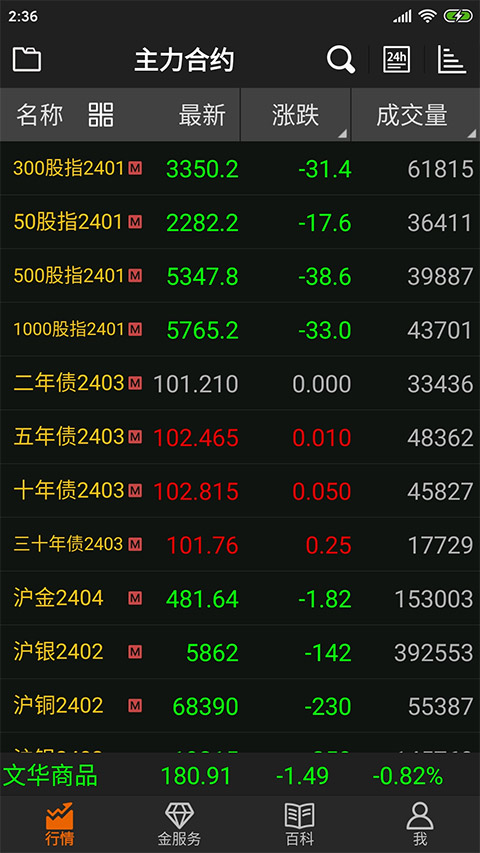Select the 500股指2401 row
This screenshot has width=480, height=853.
(240, 276)
